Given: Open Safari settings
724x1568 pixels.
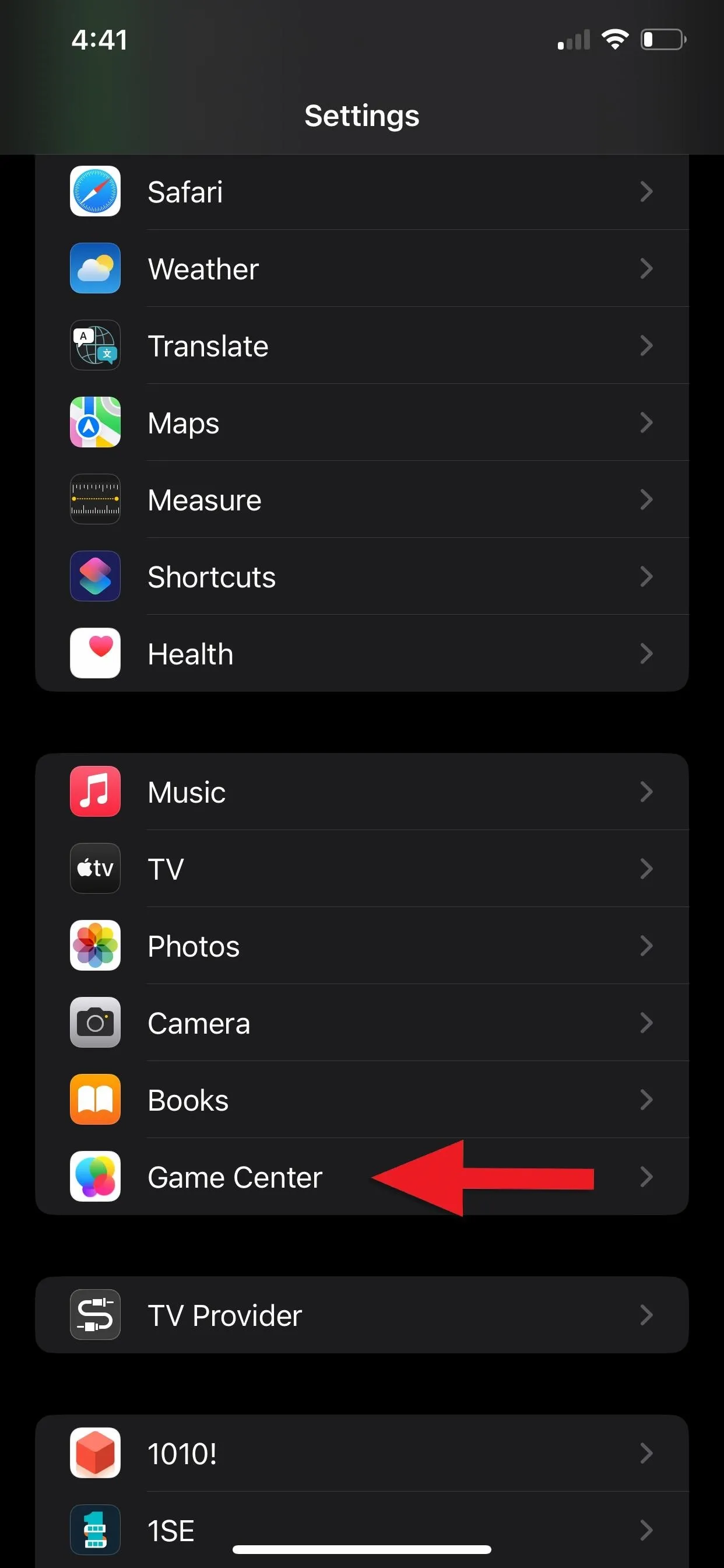Looking at the screenshot, I should coord(362,192).
